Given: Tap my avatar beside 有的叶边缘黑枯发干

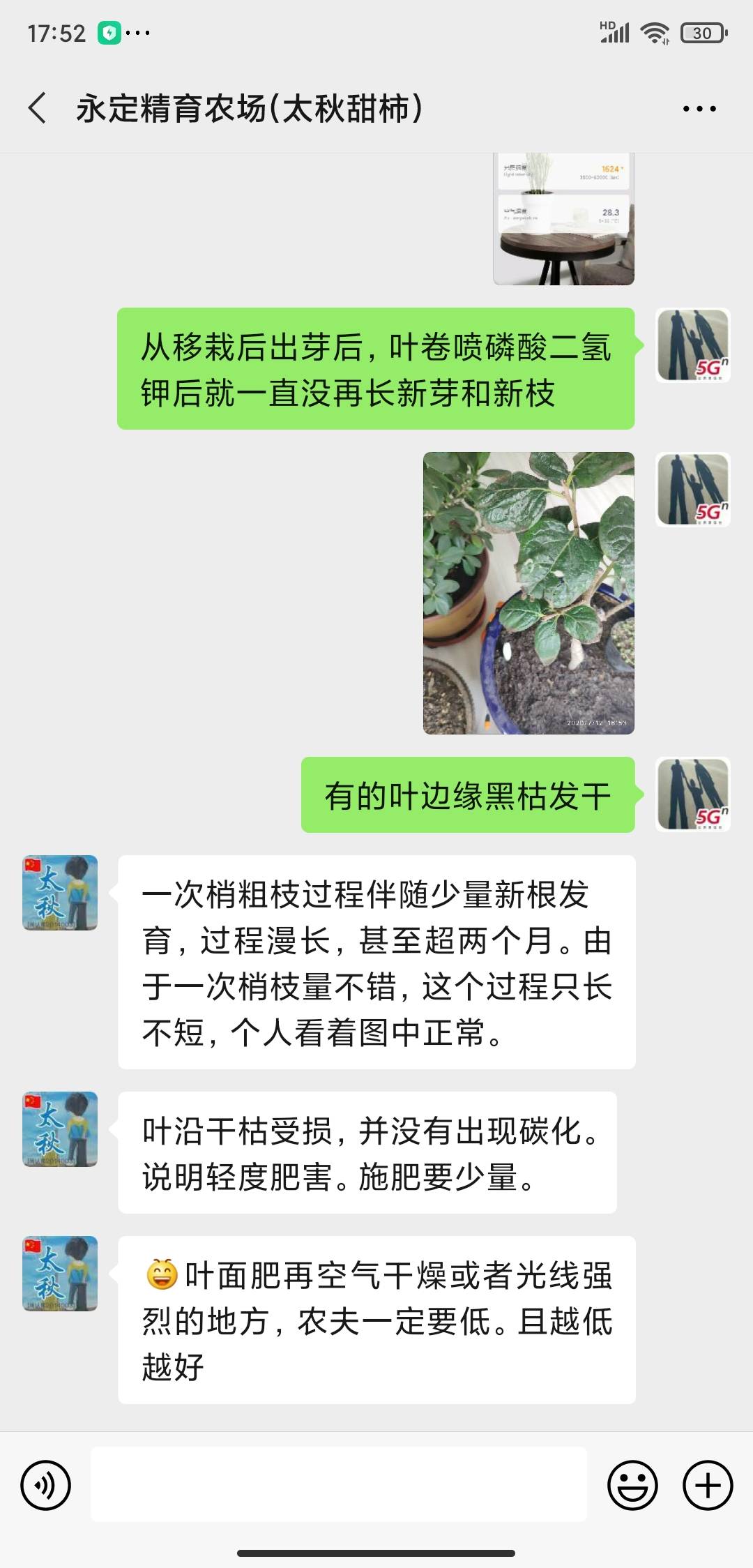Looking at the screenshot, I should pyautogui.click(x=693, y=794).
